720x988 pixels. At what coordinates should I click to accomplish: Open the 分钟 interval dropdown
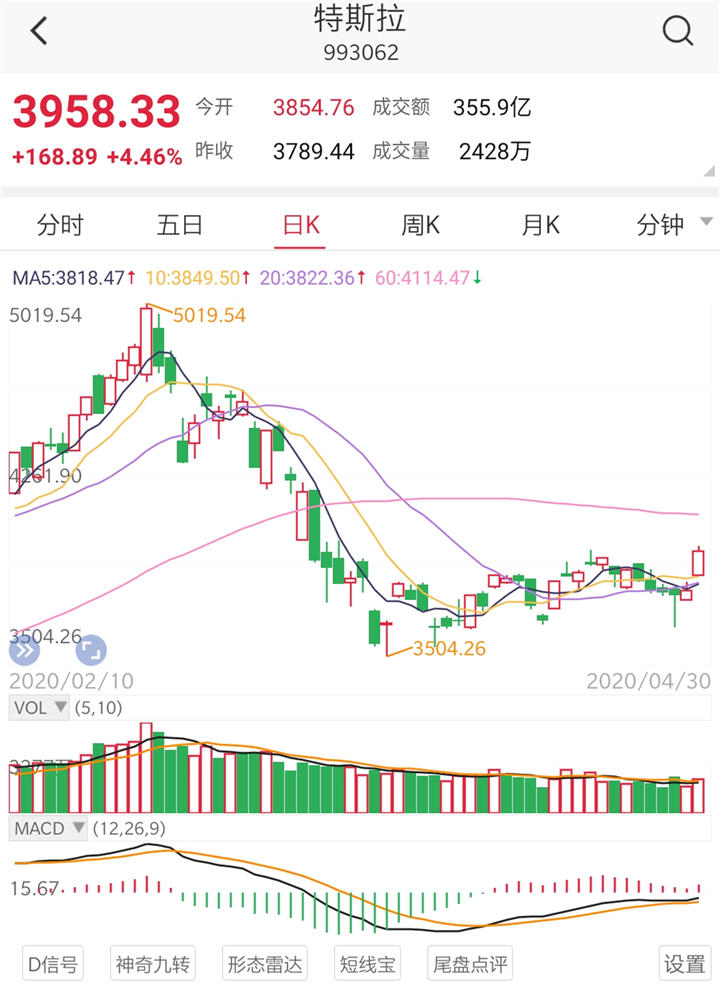(674, 225)
